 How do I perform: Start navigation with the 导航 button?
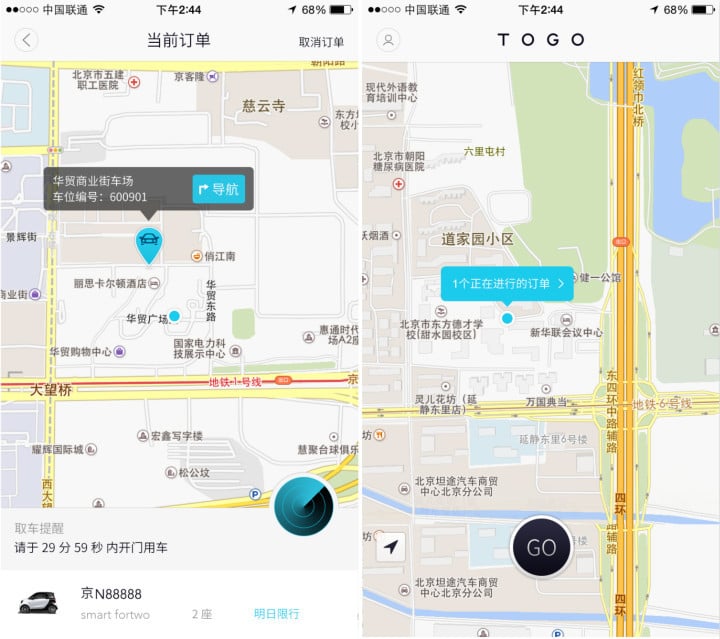pyautogui.click(x=219, y=188)
